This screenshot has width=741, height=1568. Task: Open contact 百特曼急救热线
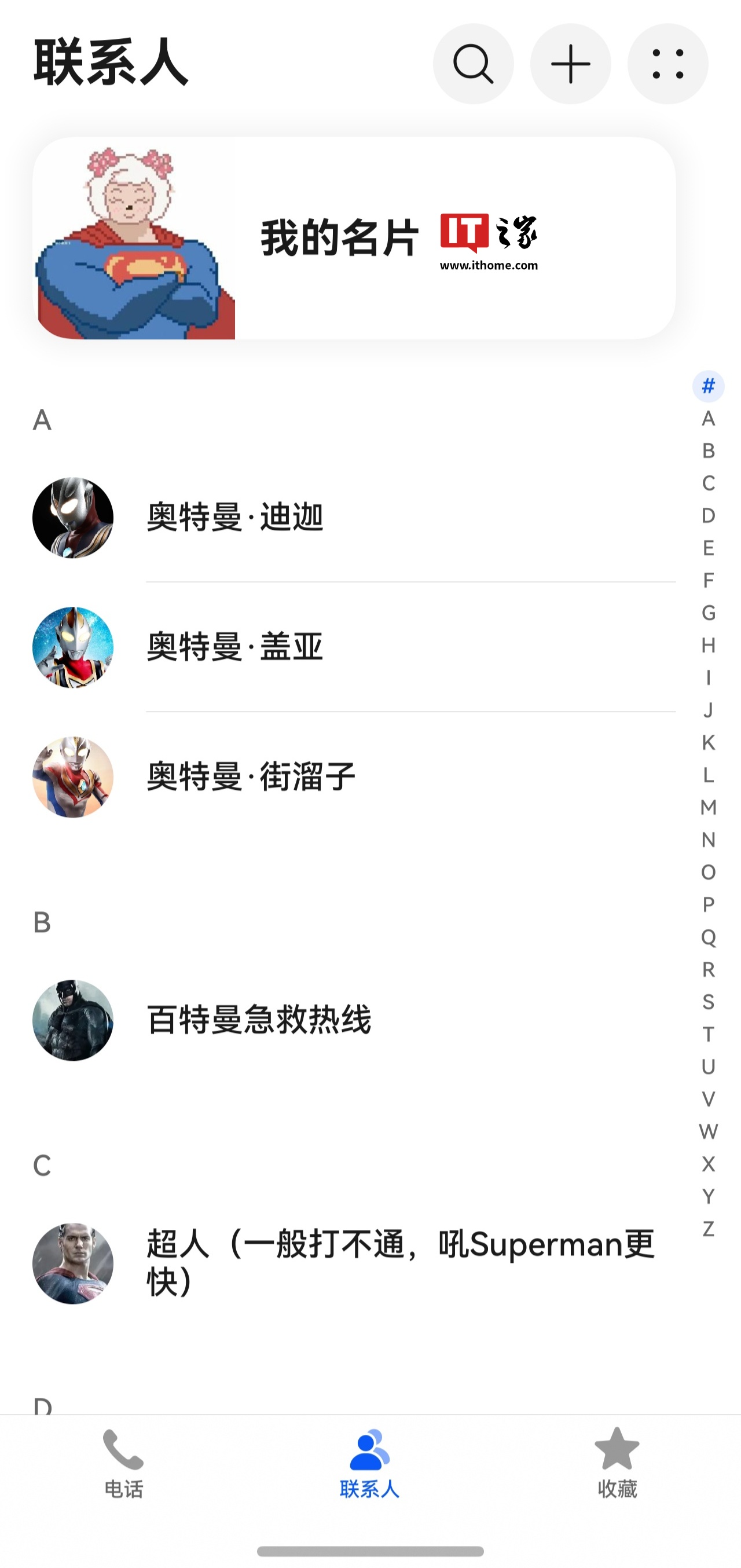[259, 1020]
